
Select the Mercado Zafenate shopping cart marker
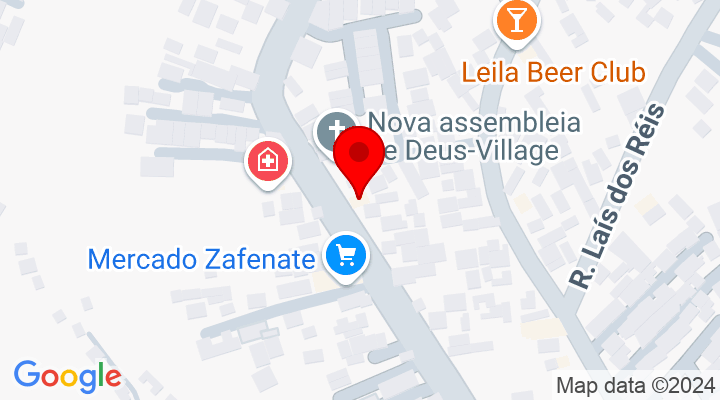click(347, 257)
